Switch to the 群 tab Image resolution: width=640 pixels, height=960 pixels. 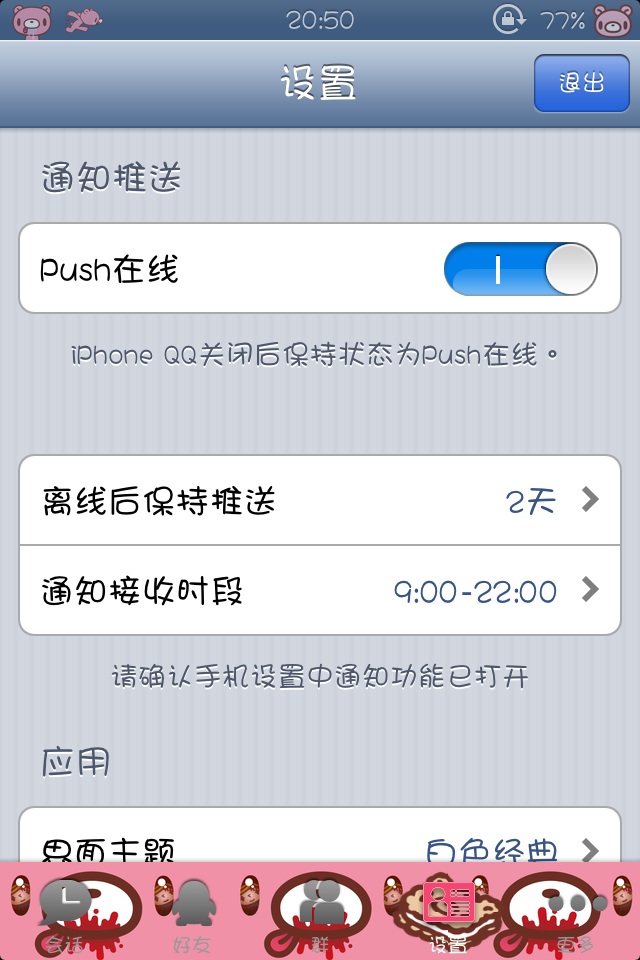pyautogui.click(x=320, y=912)
